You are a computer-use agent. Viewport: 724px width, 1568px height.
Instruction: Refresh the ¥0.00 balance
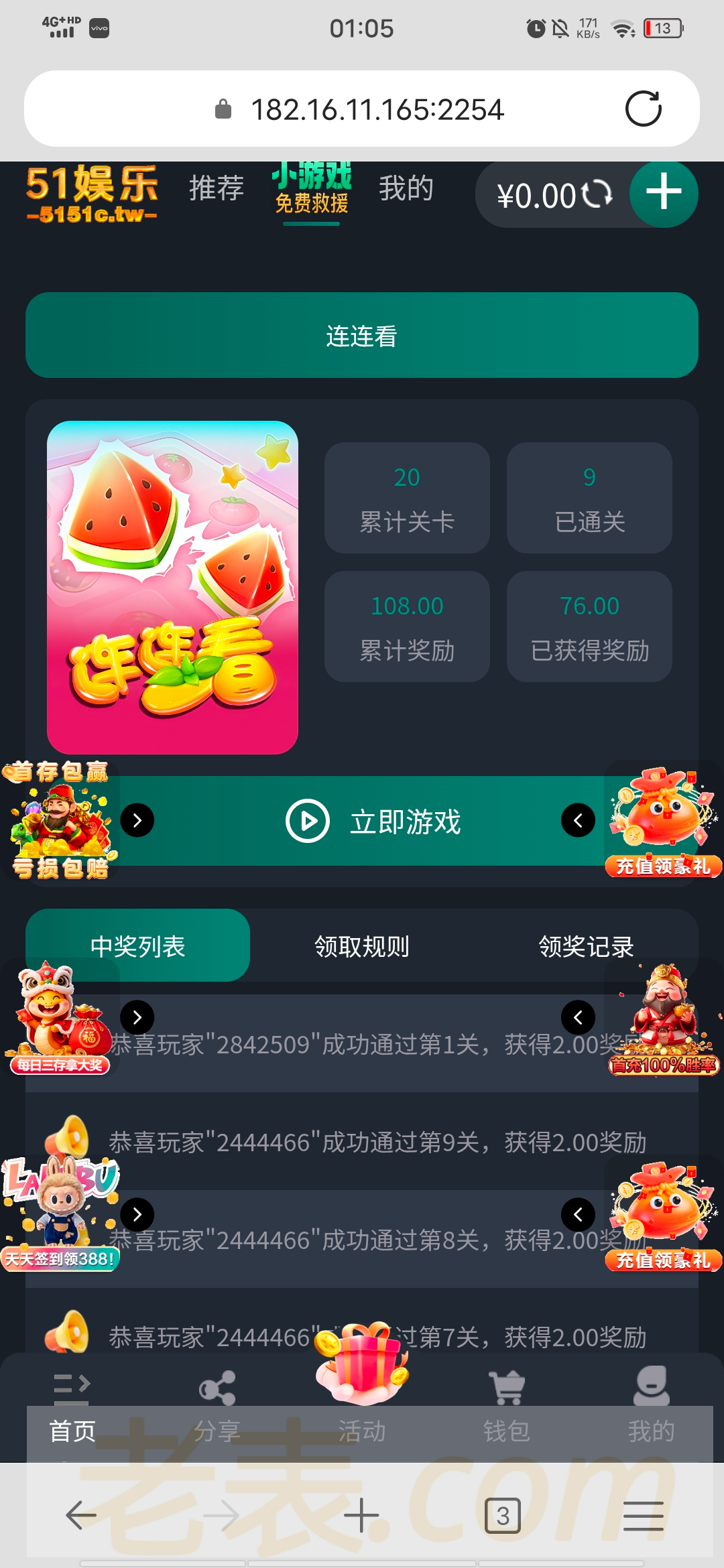[597, 195]
